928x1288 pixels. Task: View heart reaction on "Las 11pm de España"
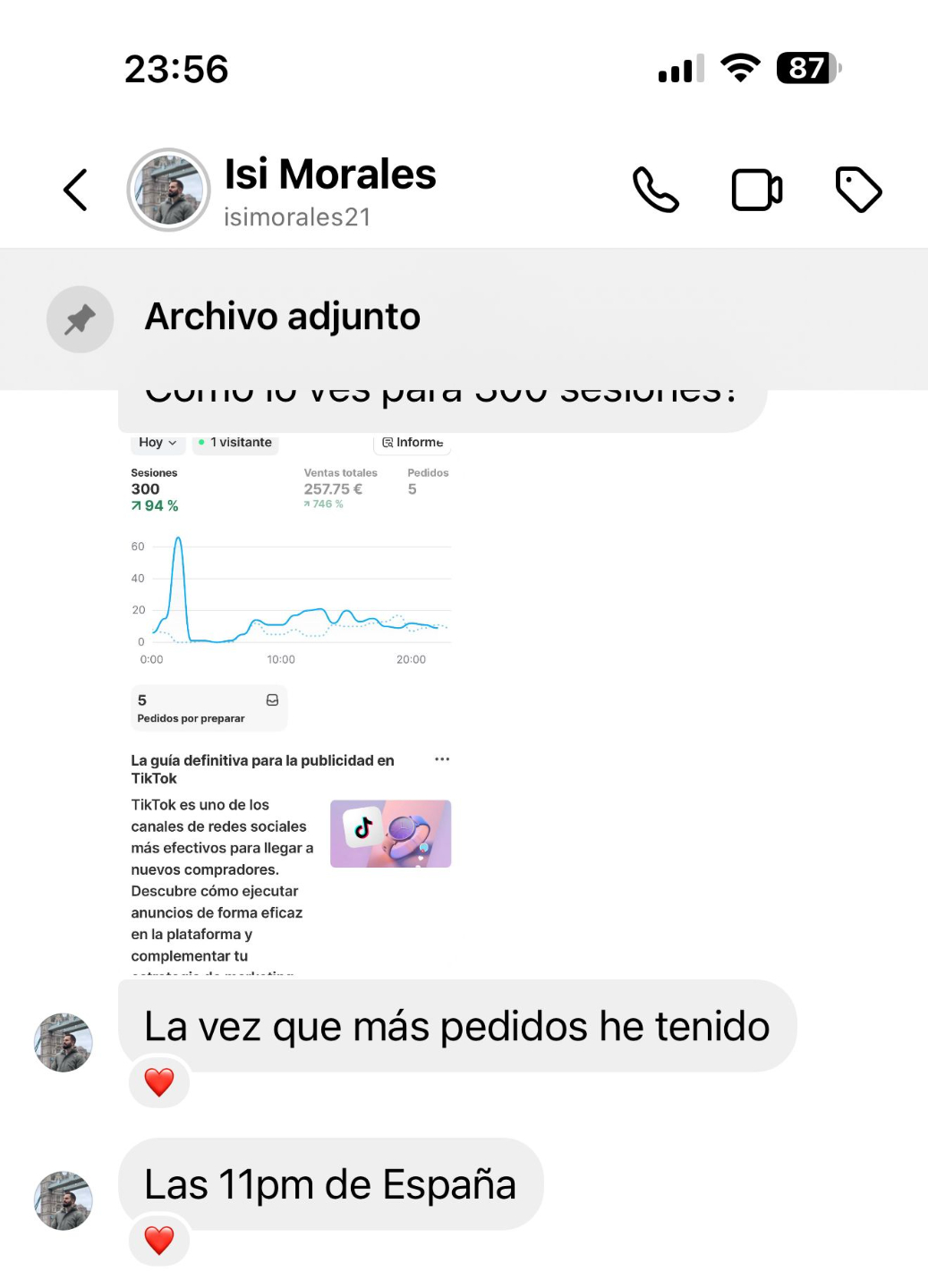pos(159,1241)
